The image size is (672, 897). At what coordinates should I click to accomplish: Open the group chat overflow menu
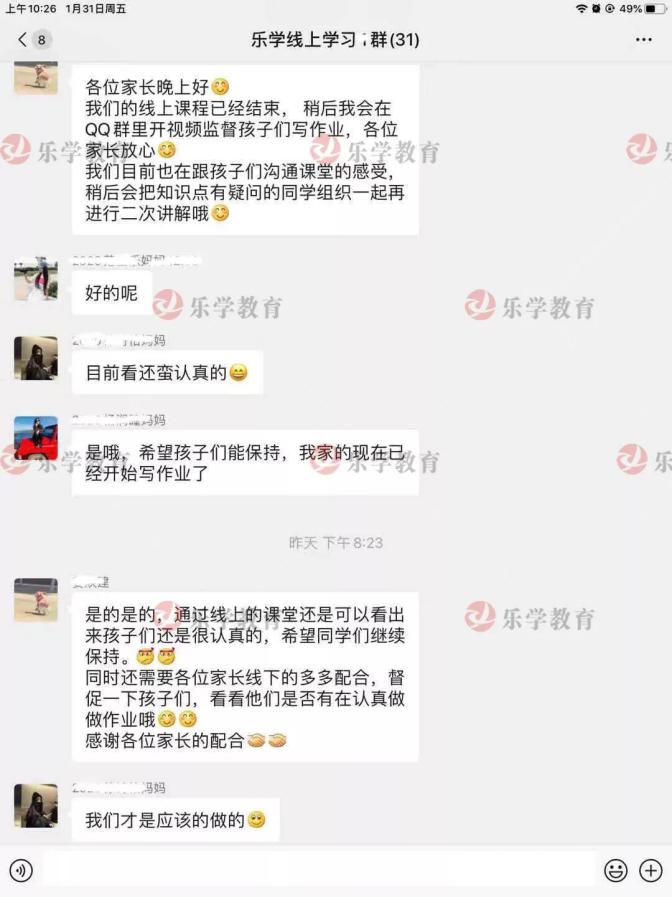click(x=643, y=40)
